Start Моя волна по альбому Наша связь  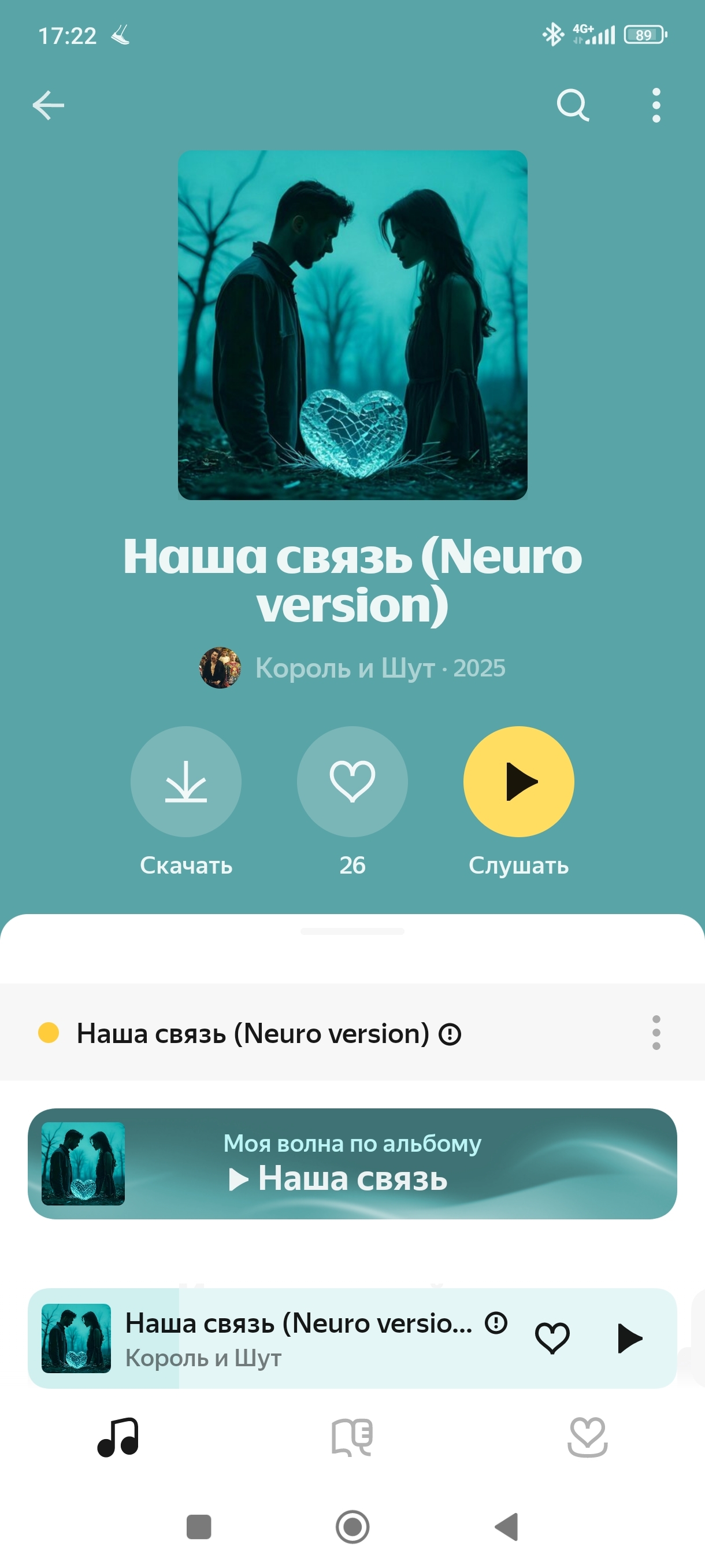click(352, 1164)
